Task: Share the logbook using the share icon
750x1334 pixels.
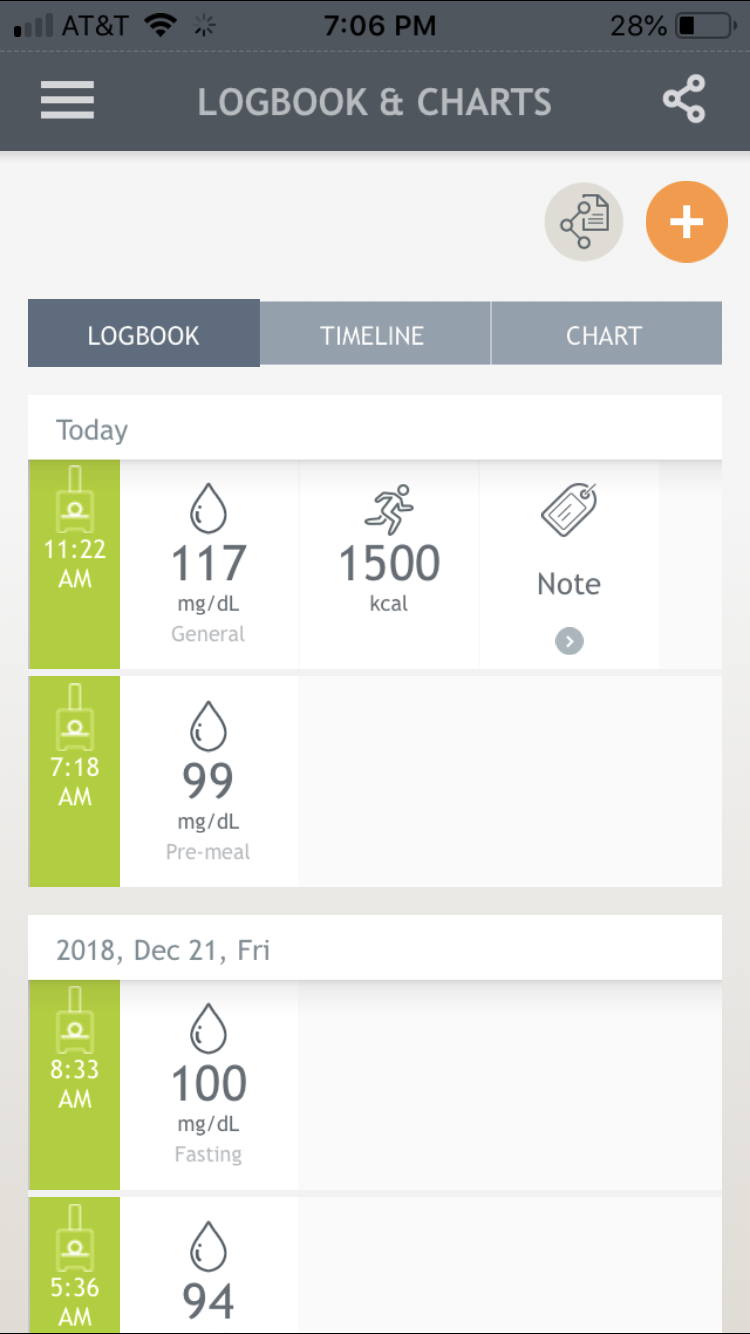Action: pos(684,101)
